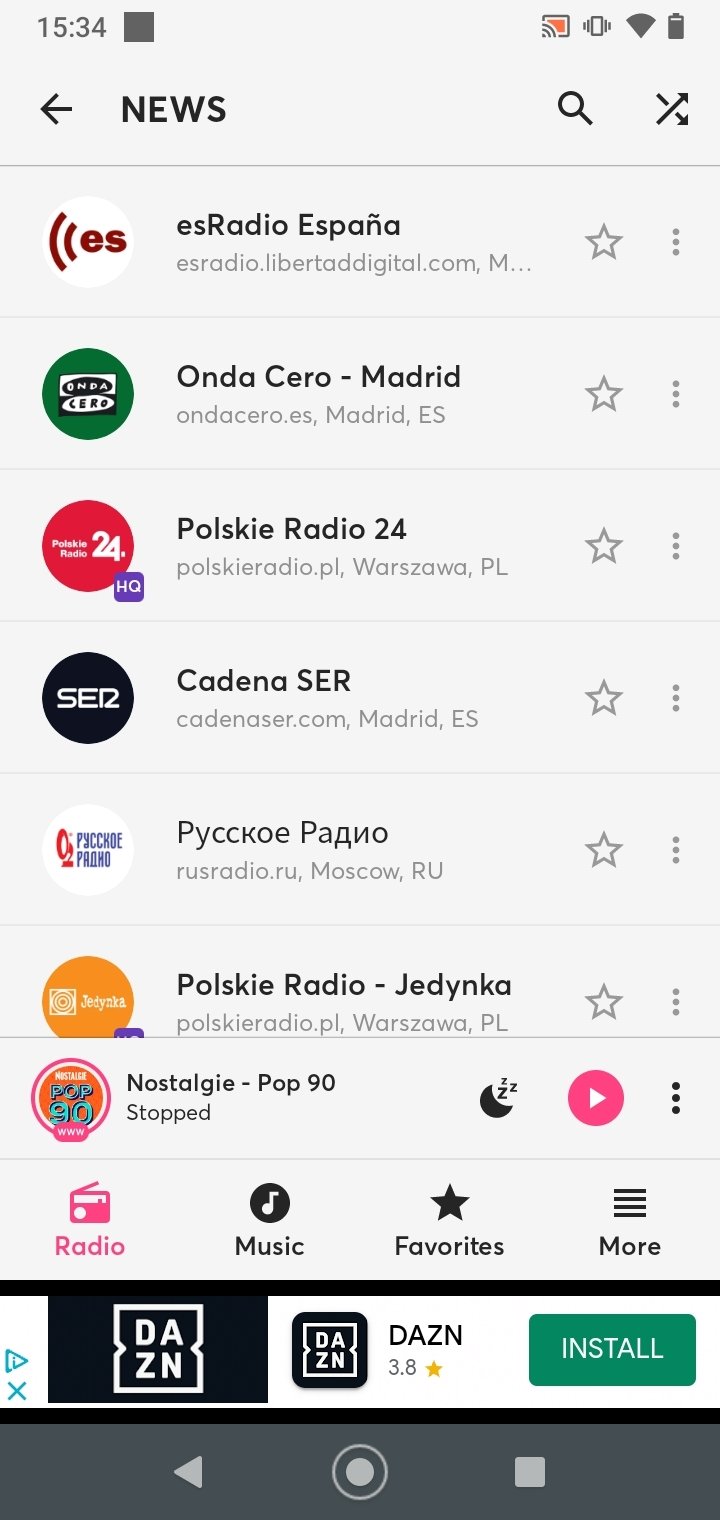
Task: Open more options for Polskie Radio 24
Action: [x=676, y=546]
